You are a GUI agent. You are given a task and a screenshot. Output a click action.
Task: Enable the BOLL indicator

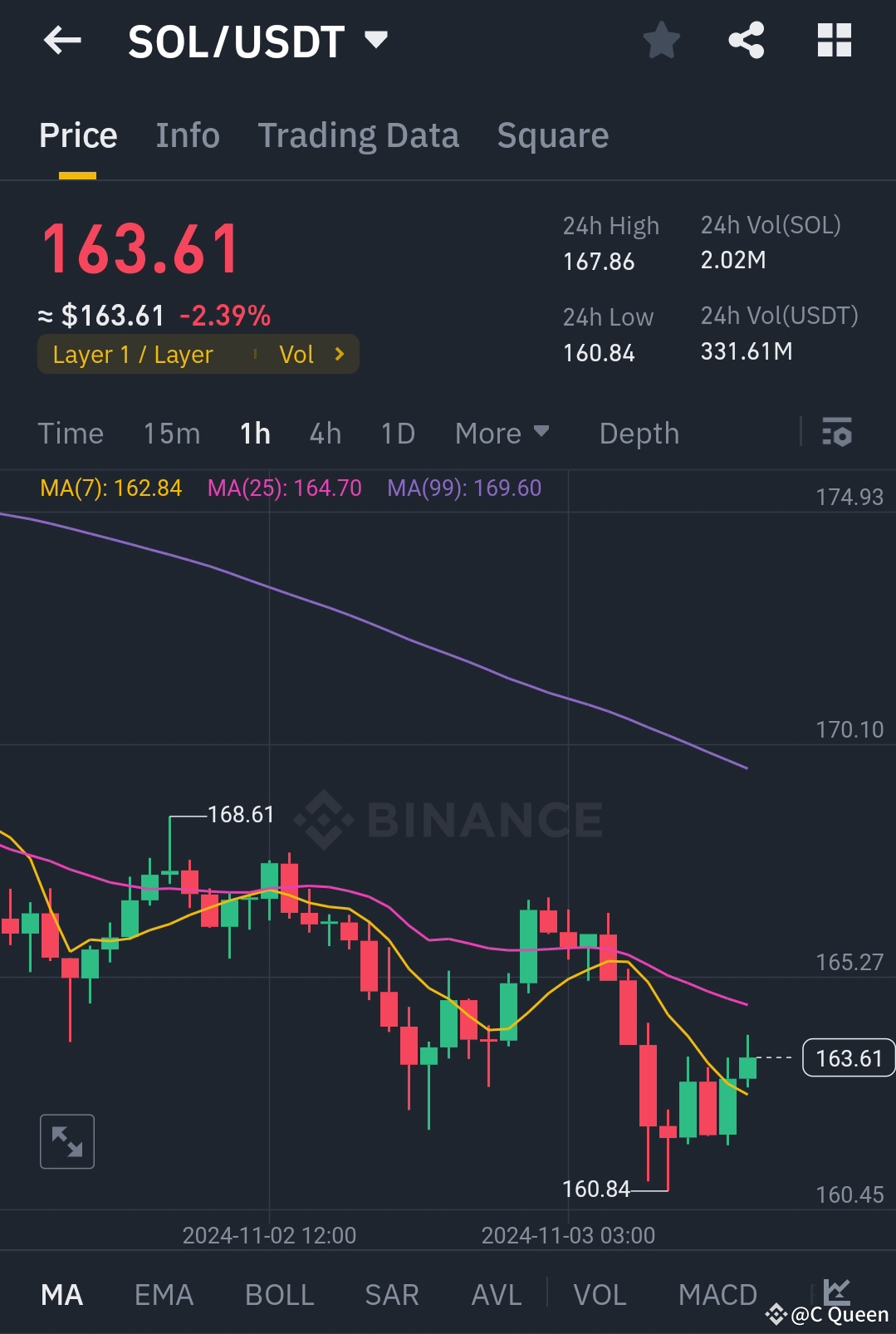[279, 1293]
